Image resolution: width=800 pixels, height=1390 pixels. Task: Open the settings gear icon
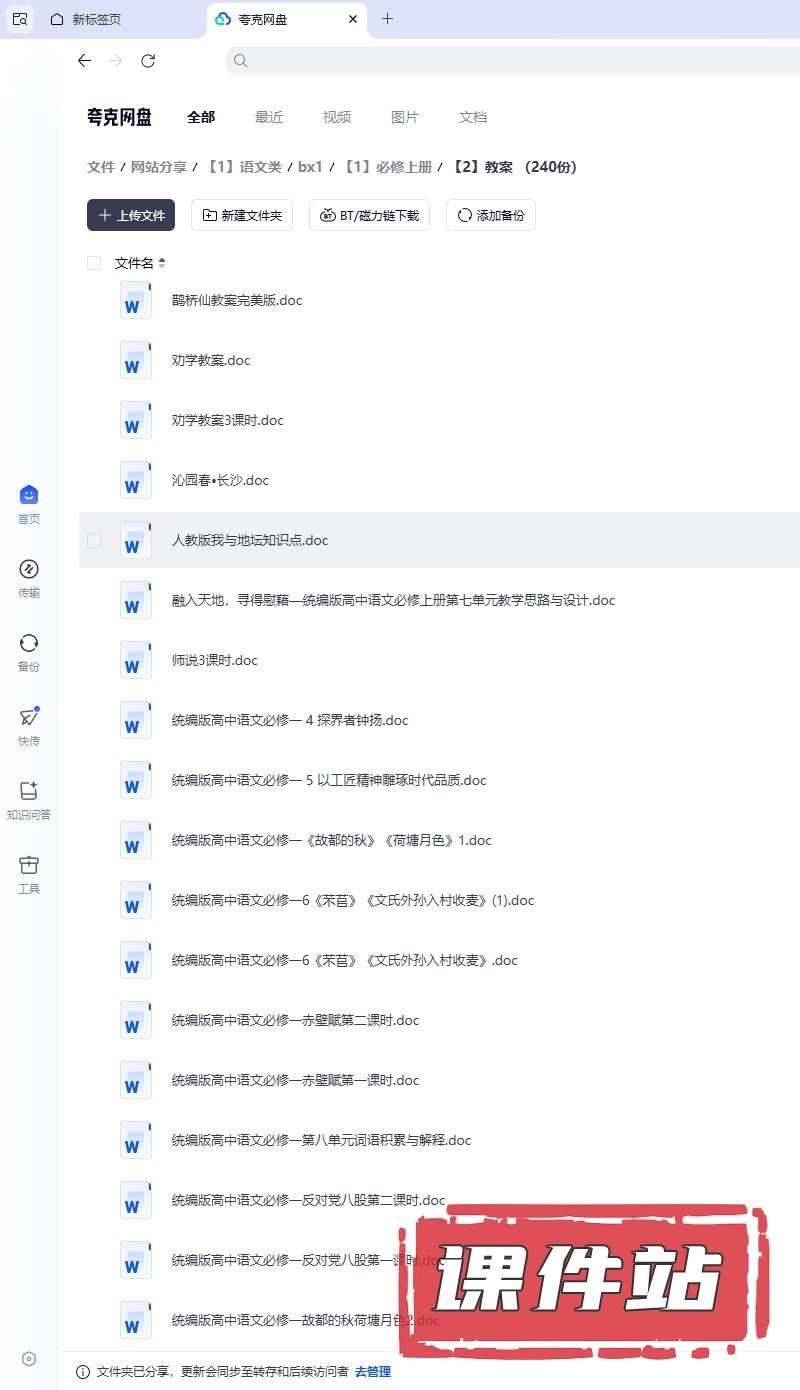[x=29, y=1358]
